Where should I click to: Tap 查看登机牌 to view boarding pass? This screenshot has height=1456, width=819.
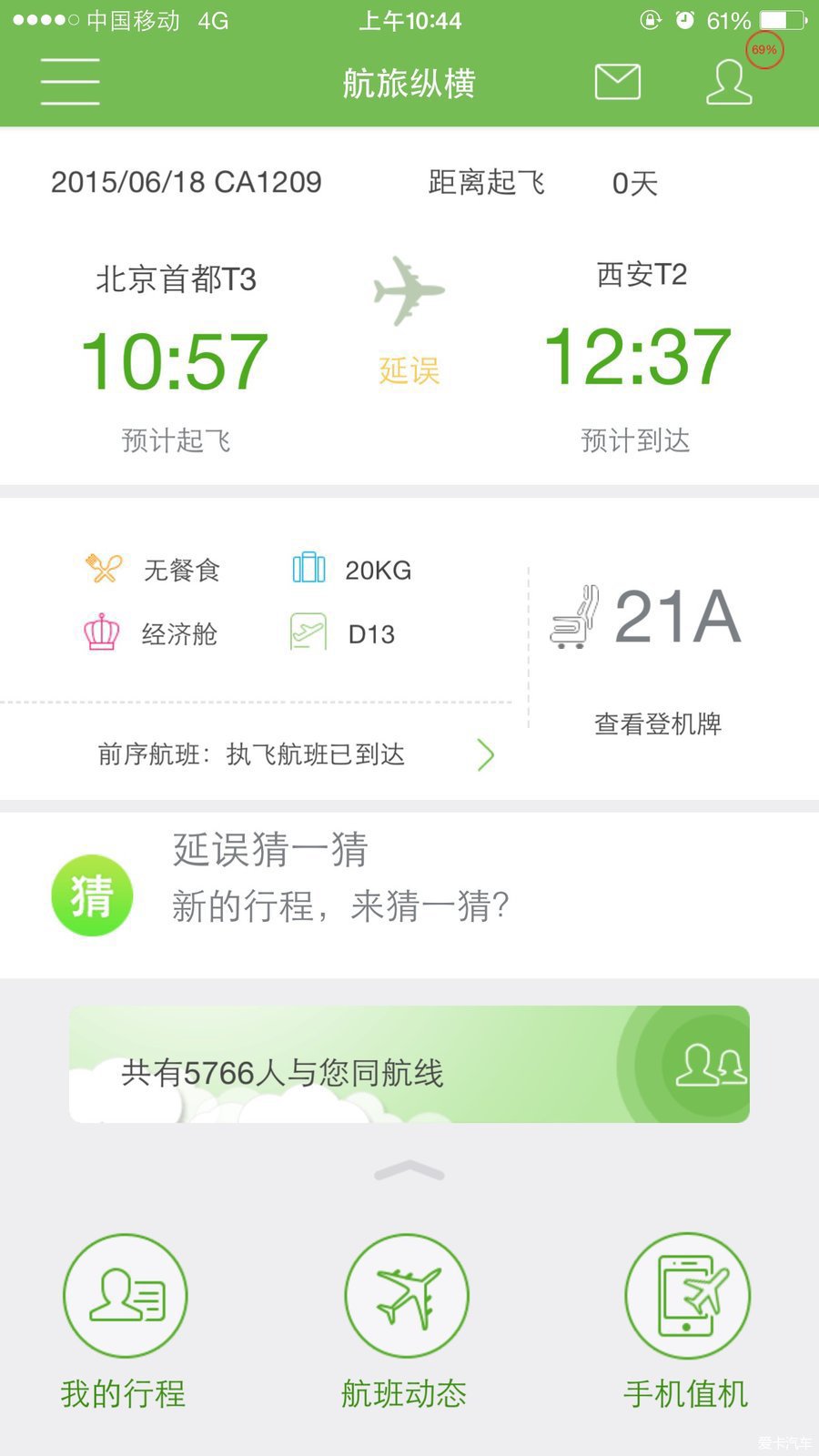[657, 724]
